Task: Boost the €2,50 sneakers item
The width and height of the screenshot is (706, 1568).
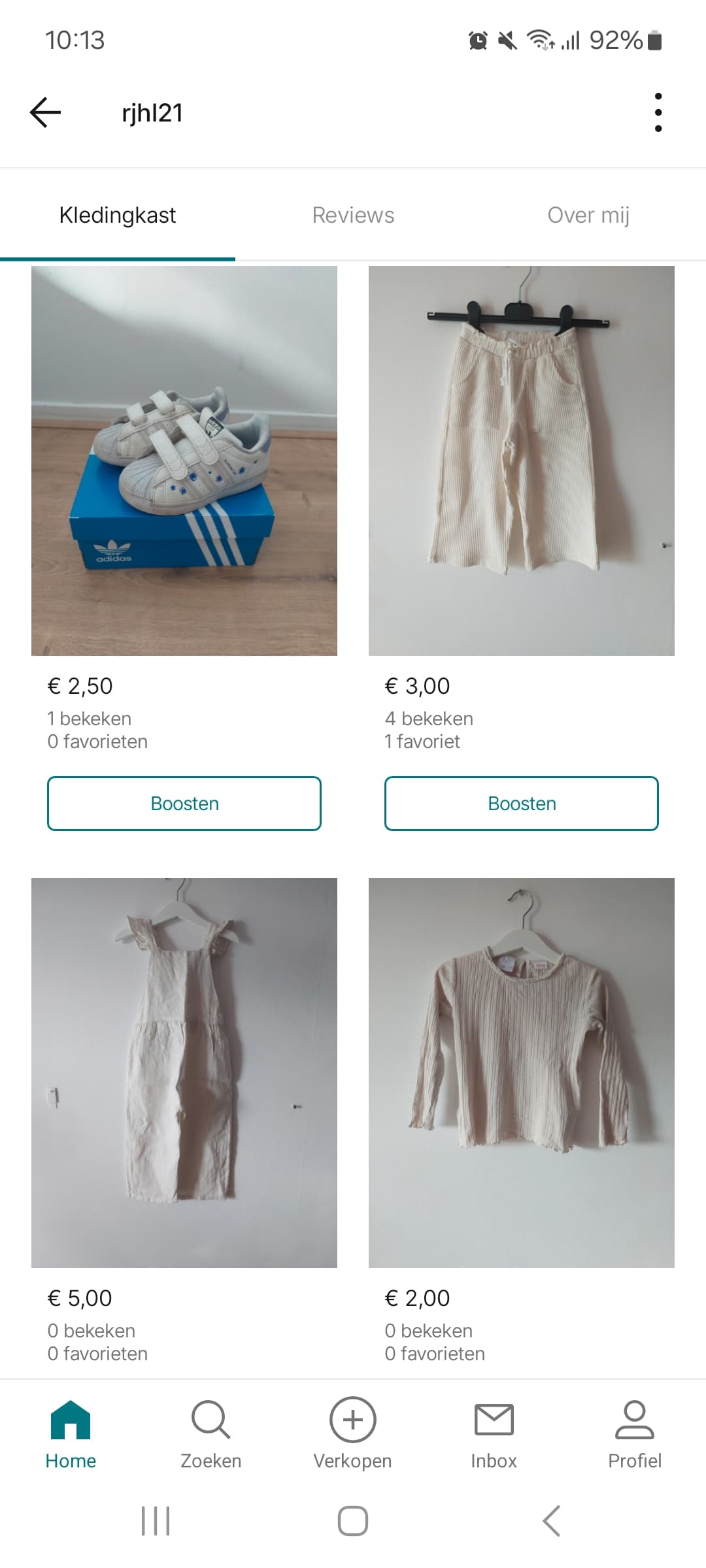Action: point(184,804)
